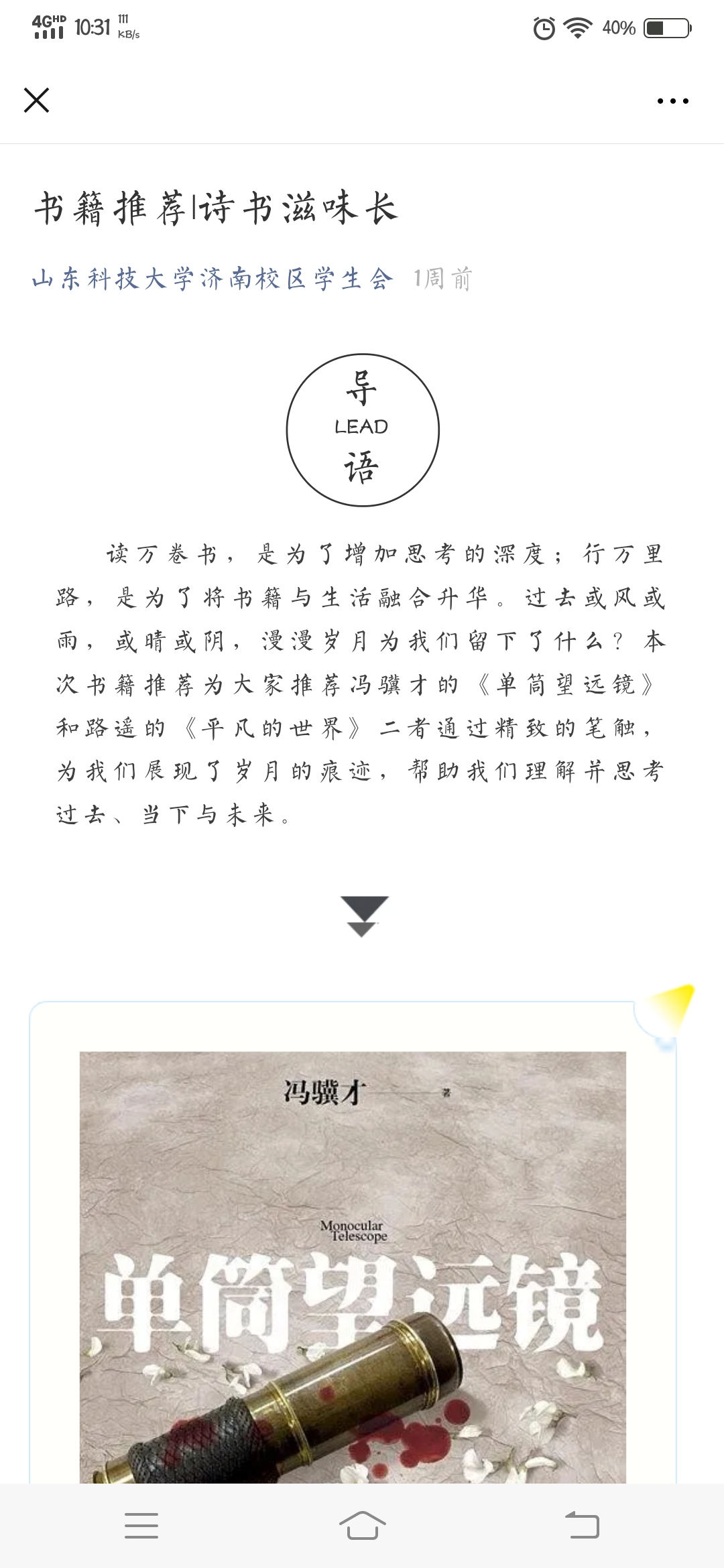The width and height of the screenshot is (724, 1568).
Task: Go to the phone home screen
Action: pyautogui.click(x=362, y=1525)
